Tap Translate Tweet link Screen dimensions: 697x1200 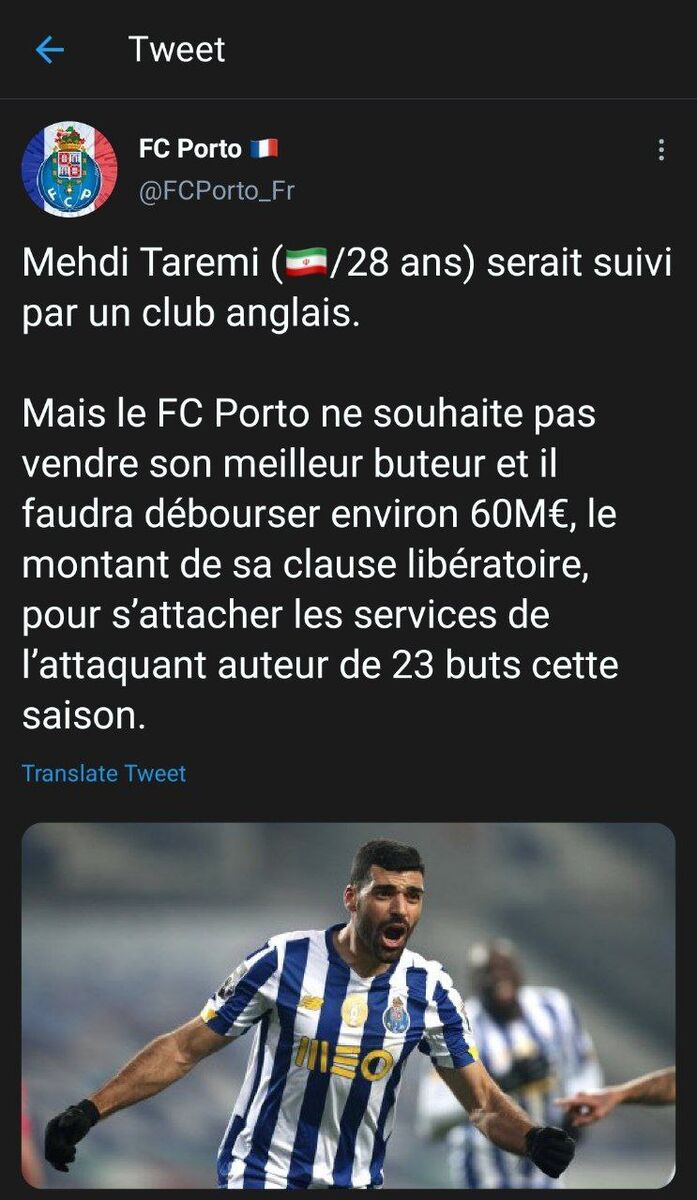104,773
